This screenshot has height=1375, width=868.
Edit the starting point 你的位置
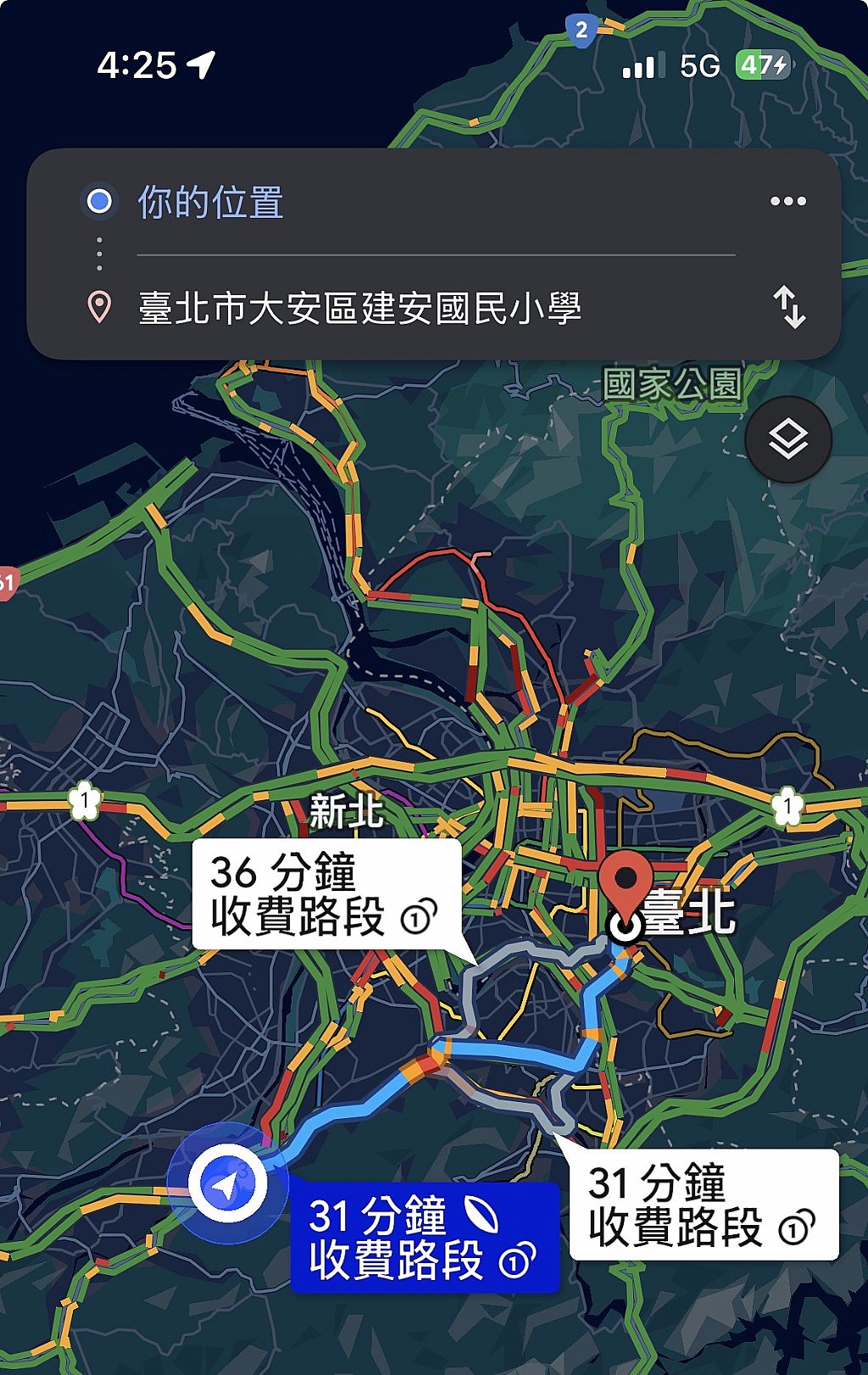210,203
